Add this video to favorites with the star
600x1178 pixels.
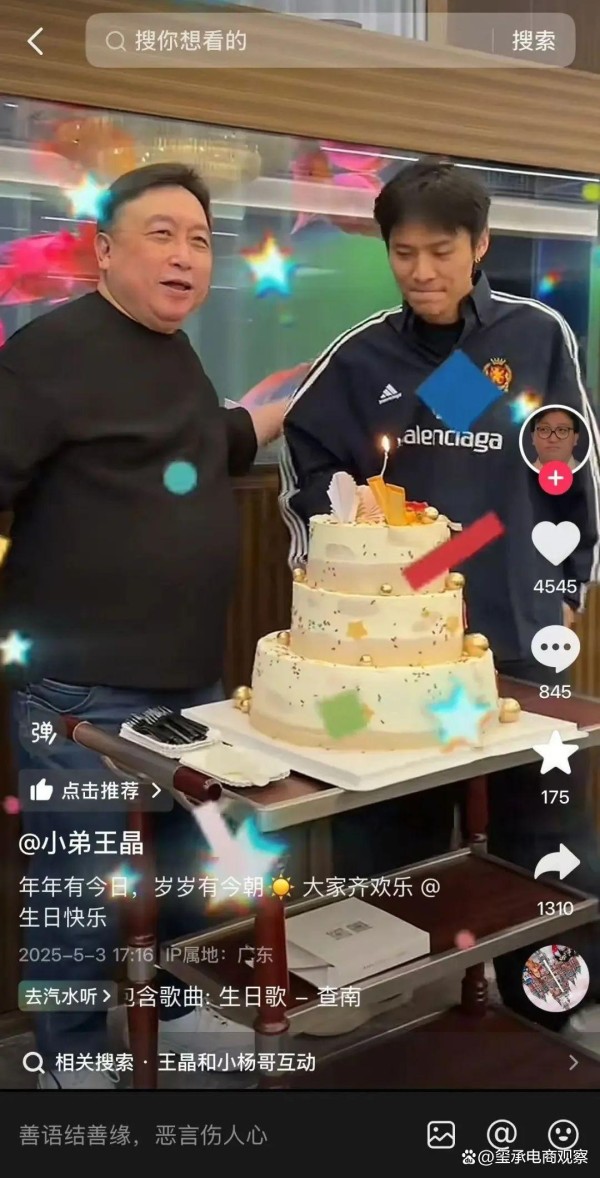pos(555,754)
